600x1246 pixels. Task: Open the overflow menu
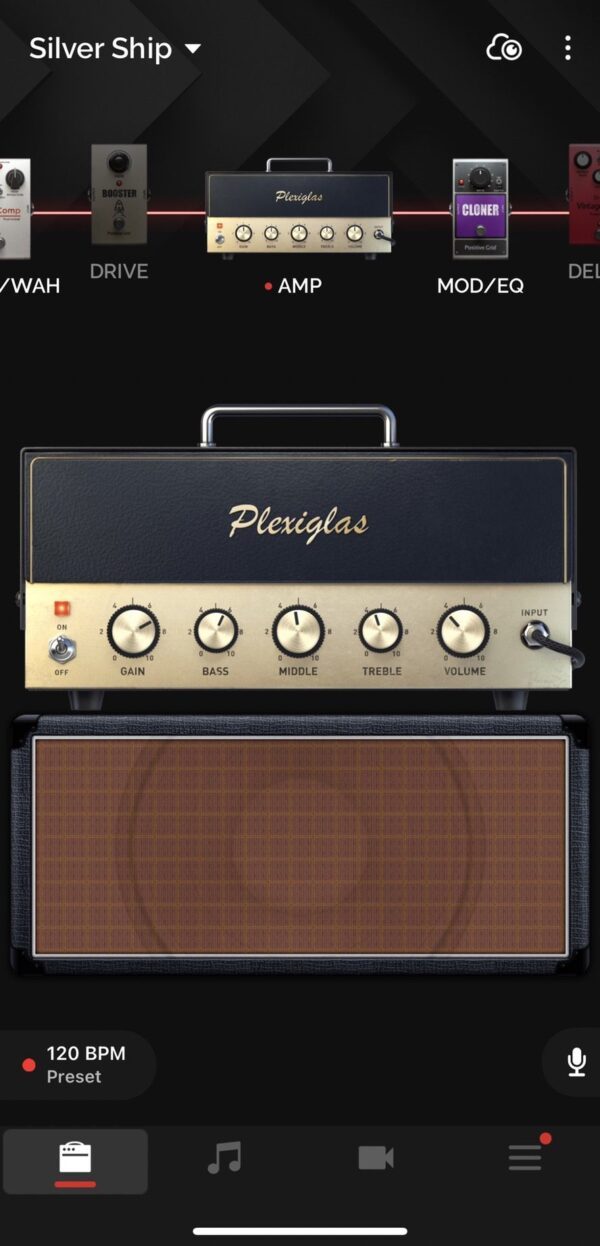[567, 48]
